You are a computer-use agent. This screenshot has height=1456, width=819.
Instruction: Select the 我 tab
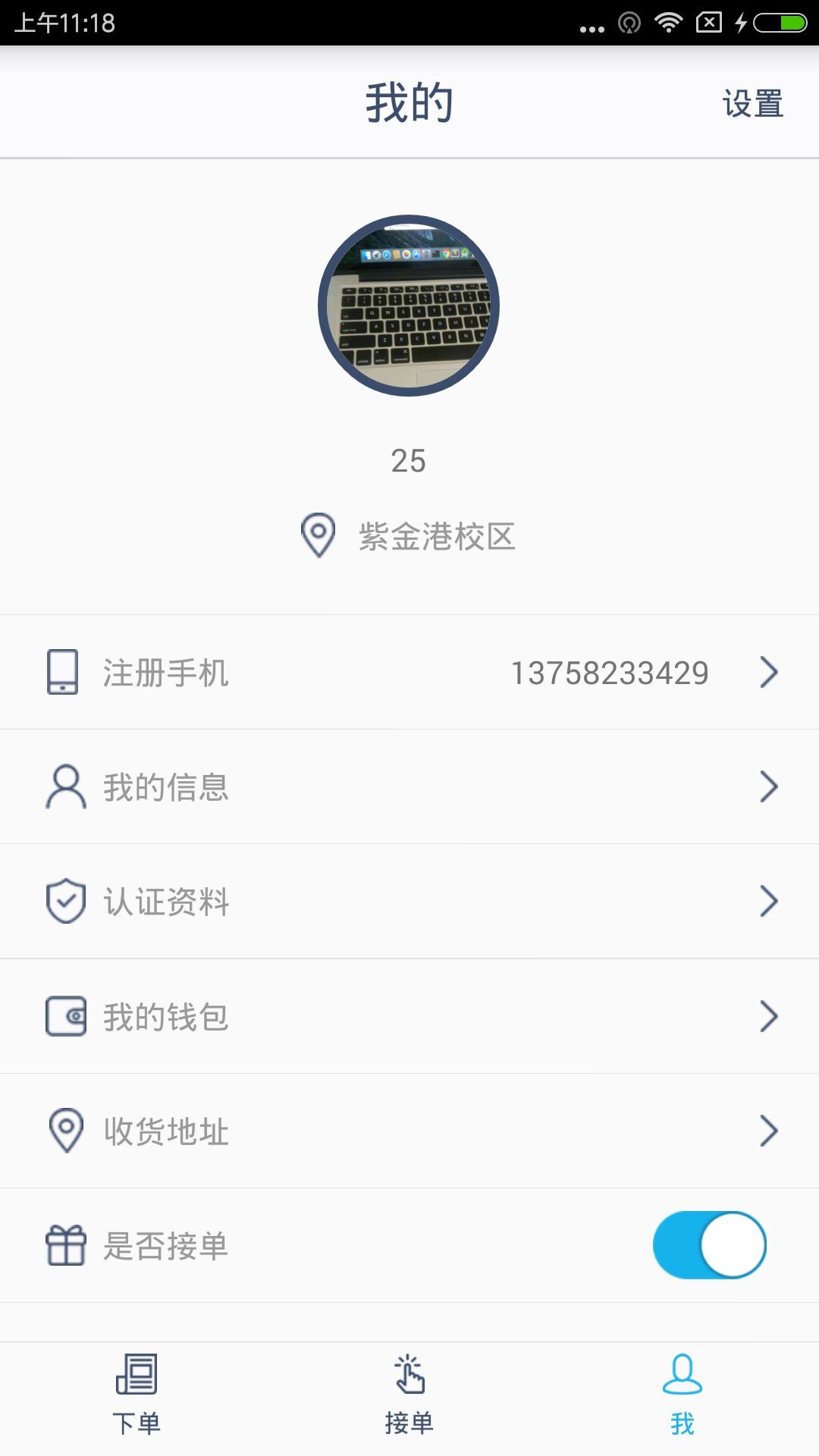click(682, 1395)
